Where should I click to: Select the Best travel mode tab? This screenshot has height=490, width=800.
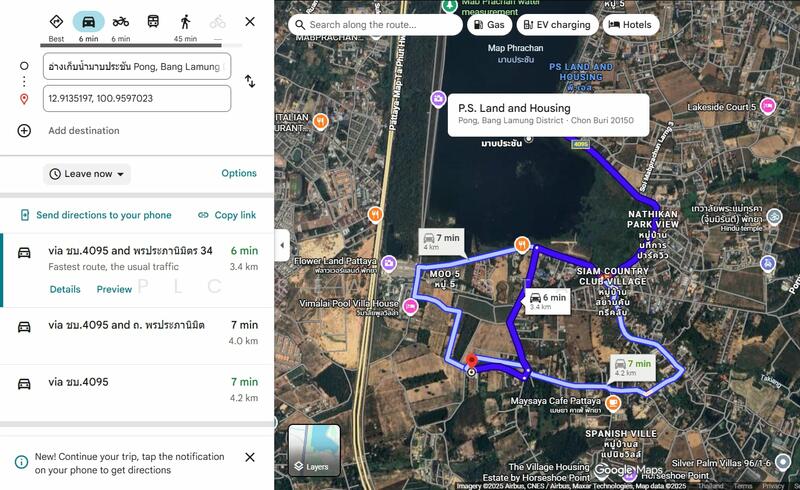click(x=56, y=25)
